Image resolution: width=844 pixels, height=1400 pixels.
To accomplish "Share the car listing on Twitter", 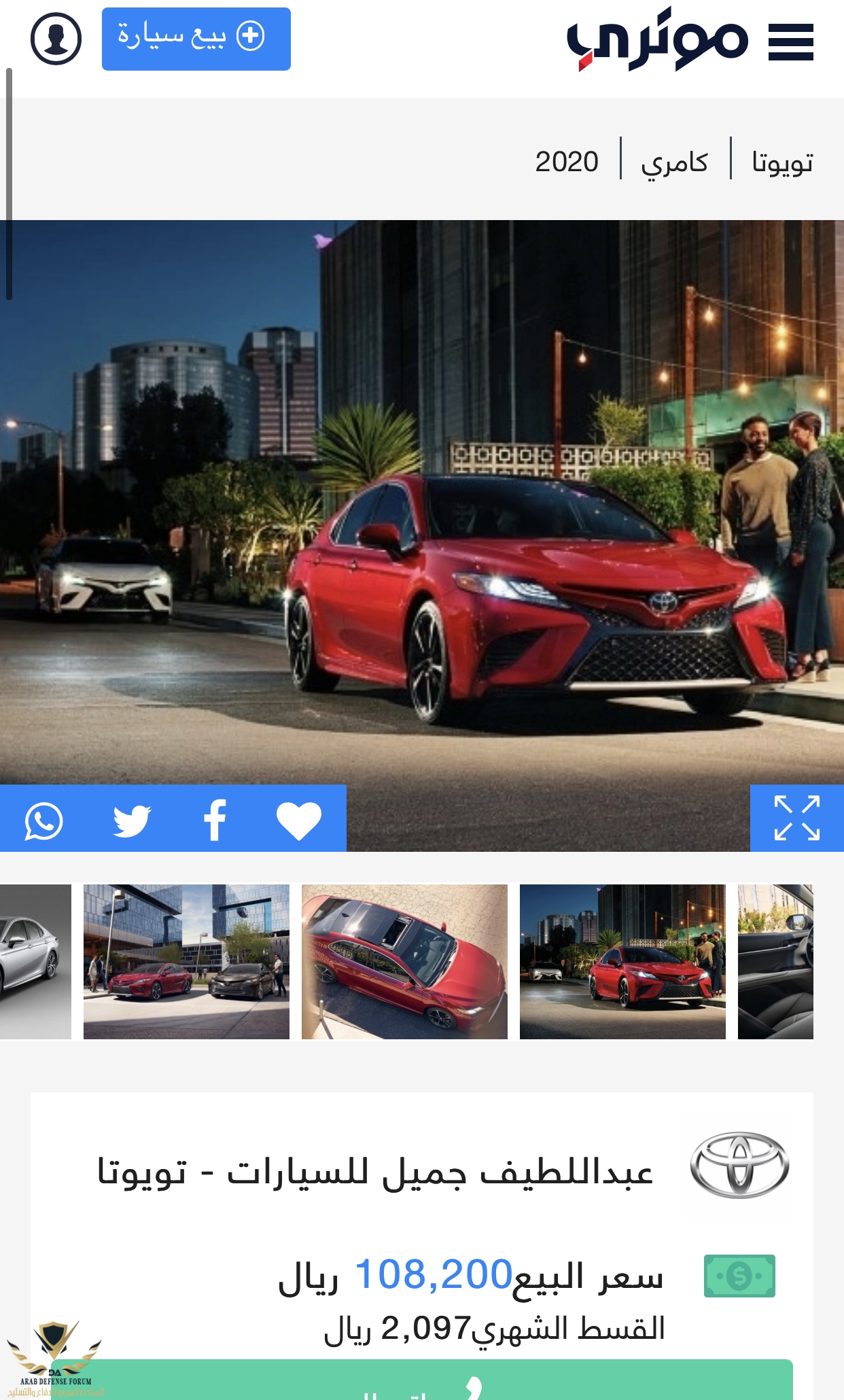I will [x=131, y=821].
